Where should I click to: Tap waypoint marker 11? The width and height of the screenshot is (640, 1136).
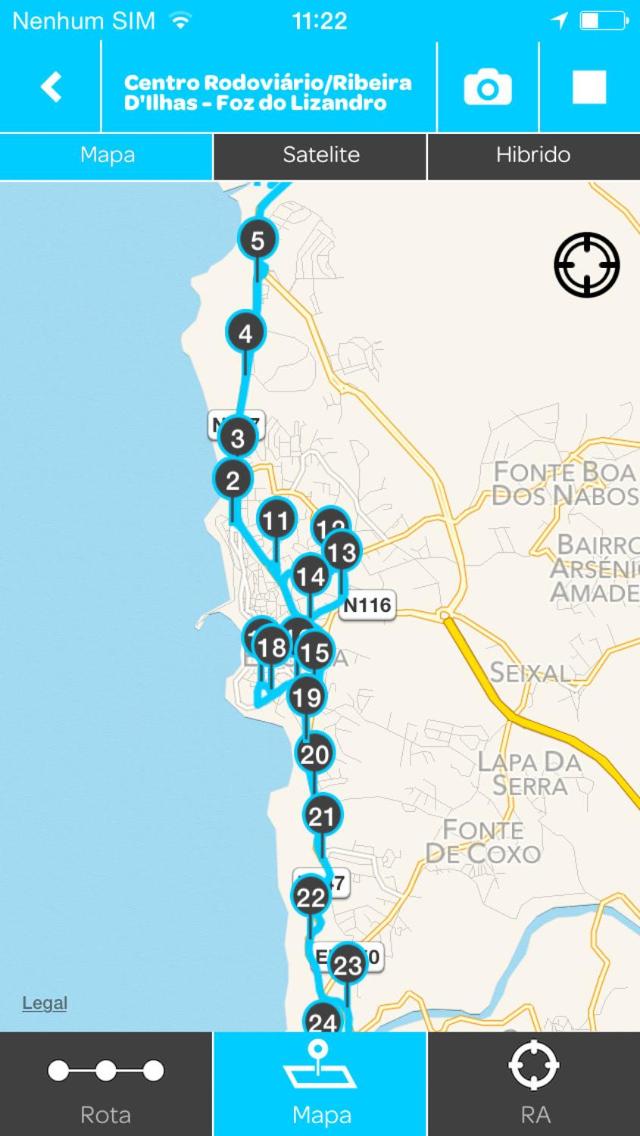(x=275, y=519)
